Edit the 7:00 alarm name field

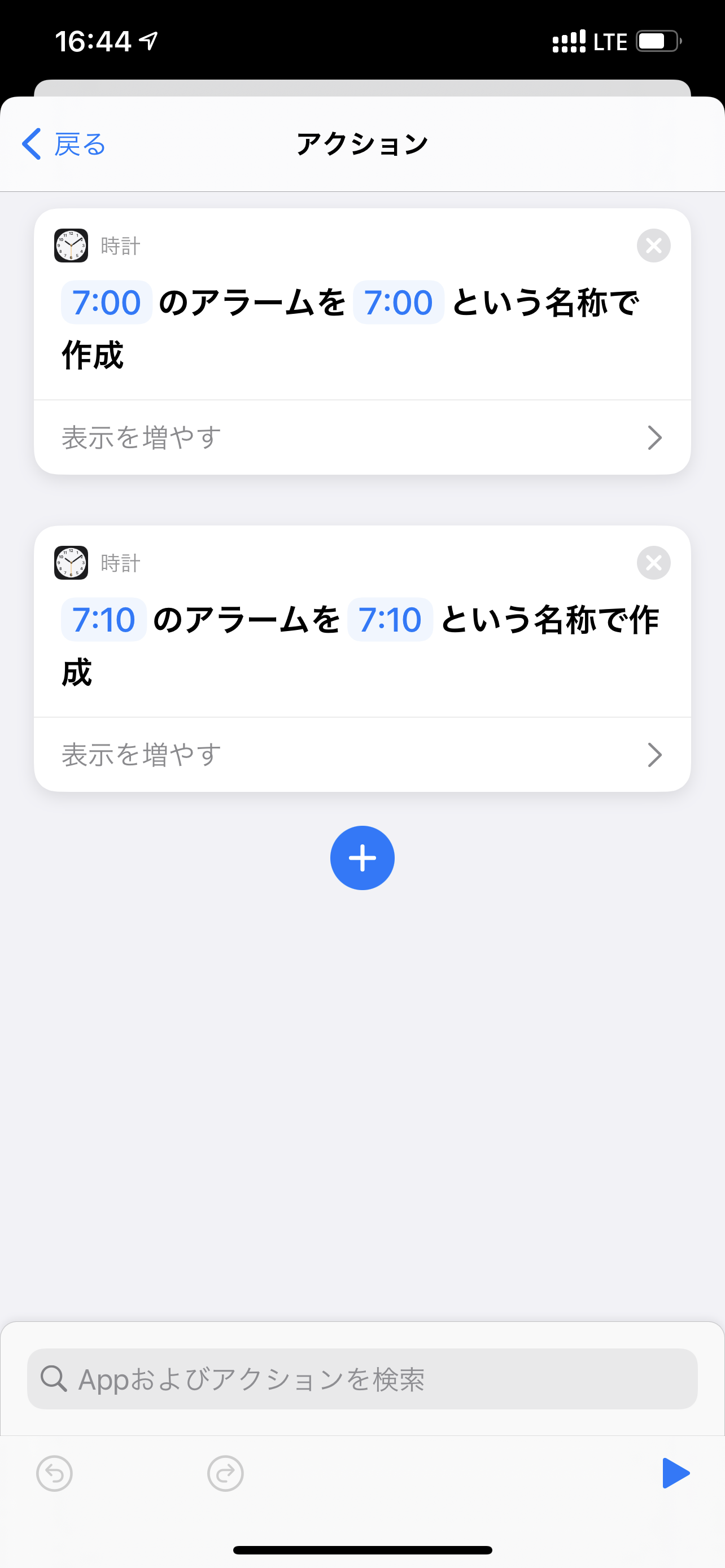pyautogui.click(x=398, y=303)
